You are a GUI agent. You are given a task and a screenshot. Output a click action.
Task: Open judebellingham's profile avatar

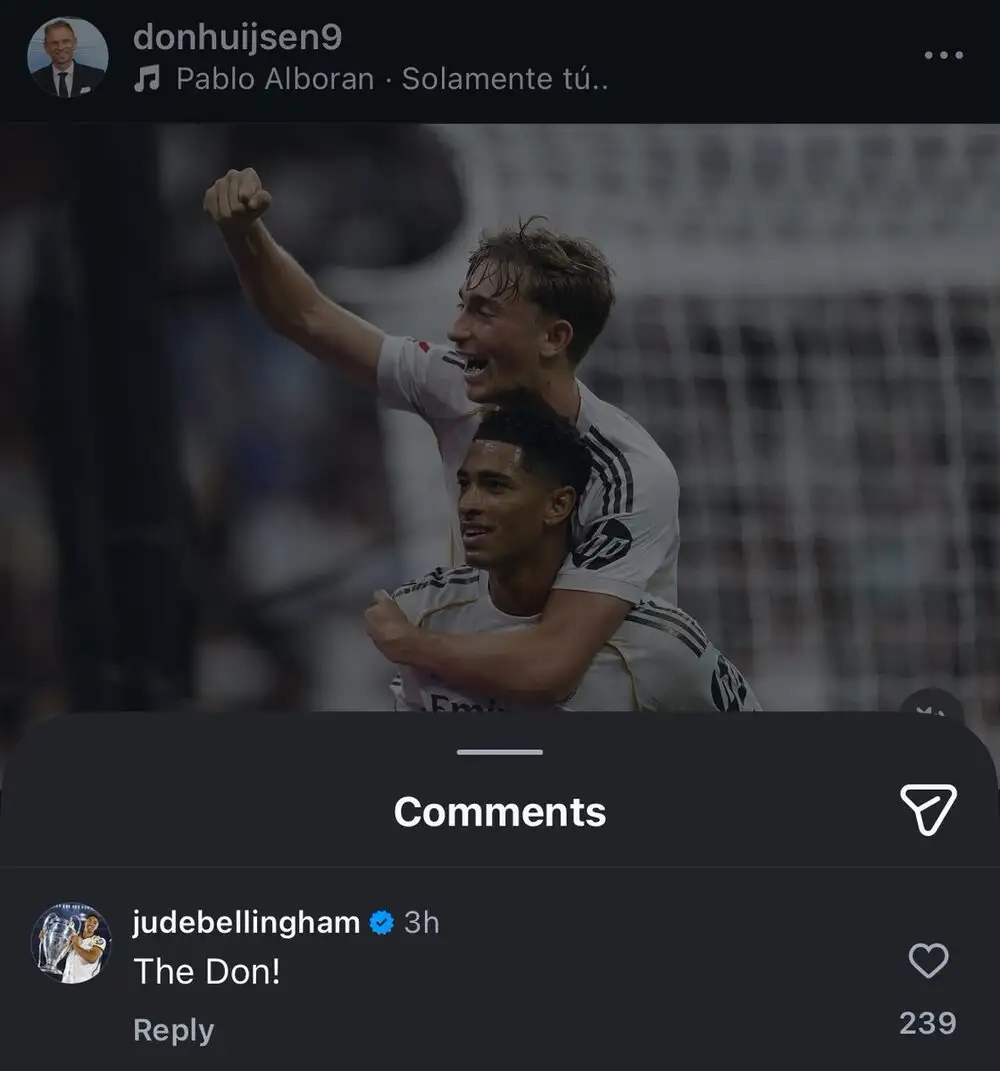point(71,943)
